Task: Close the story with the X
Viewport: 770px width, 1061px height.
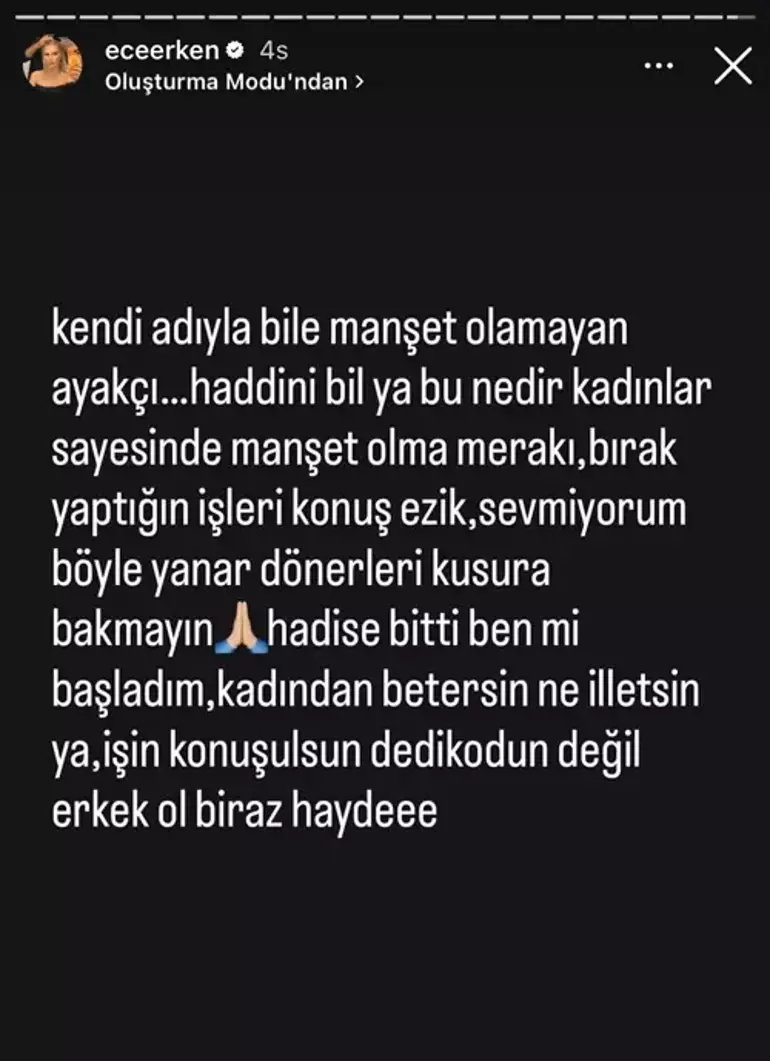Action: [733, 66]
